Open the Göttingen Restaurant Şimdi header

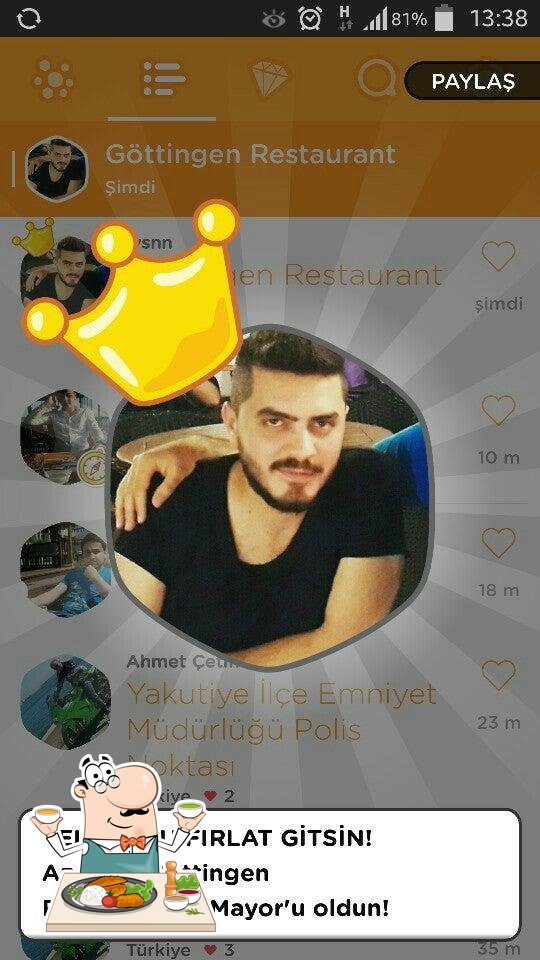tap(270, 168)
